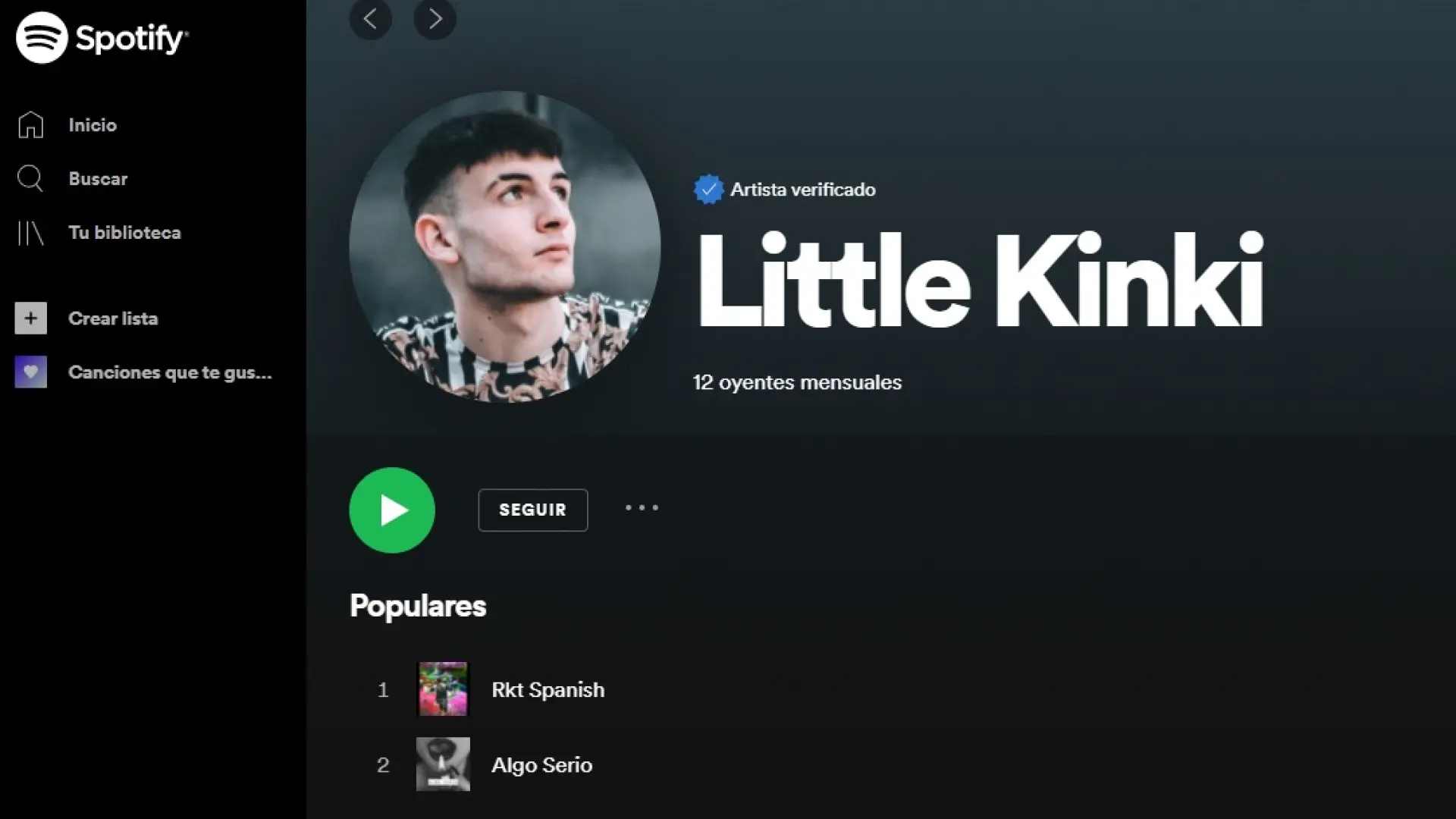The width and height of the screenshot is (1456, 819).
Task: Play the track Algo Serio
Action: 541,764
